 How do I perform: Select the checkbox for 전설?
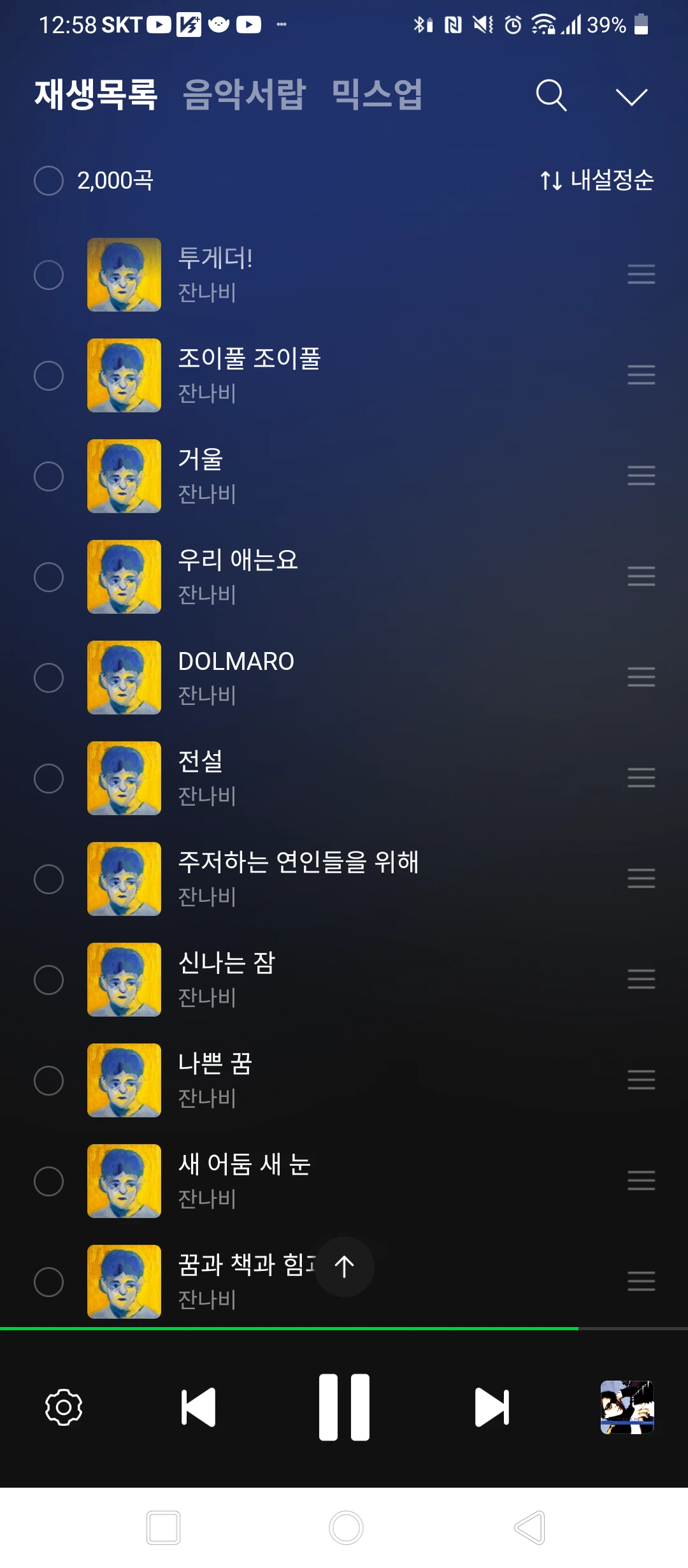48,778
